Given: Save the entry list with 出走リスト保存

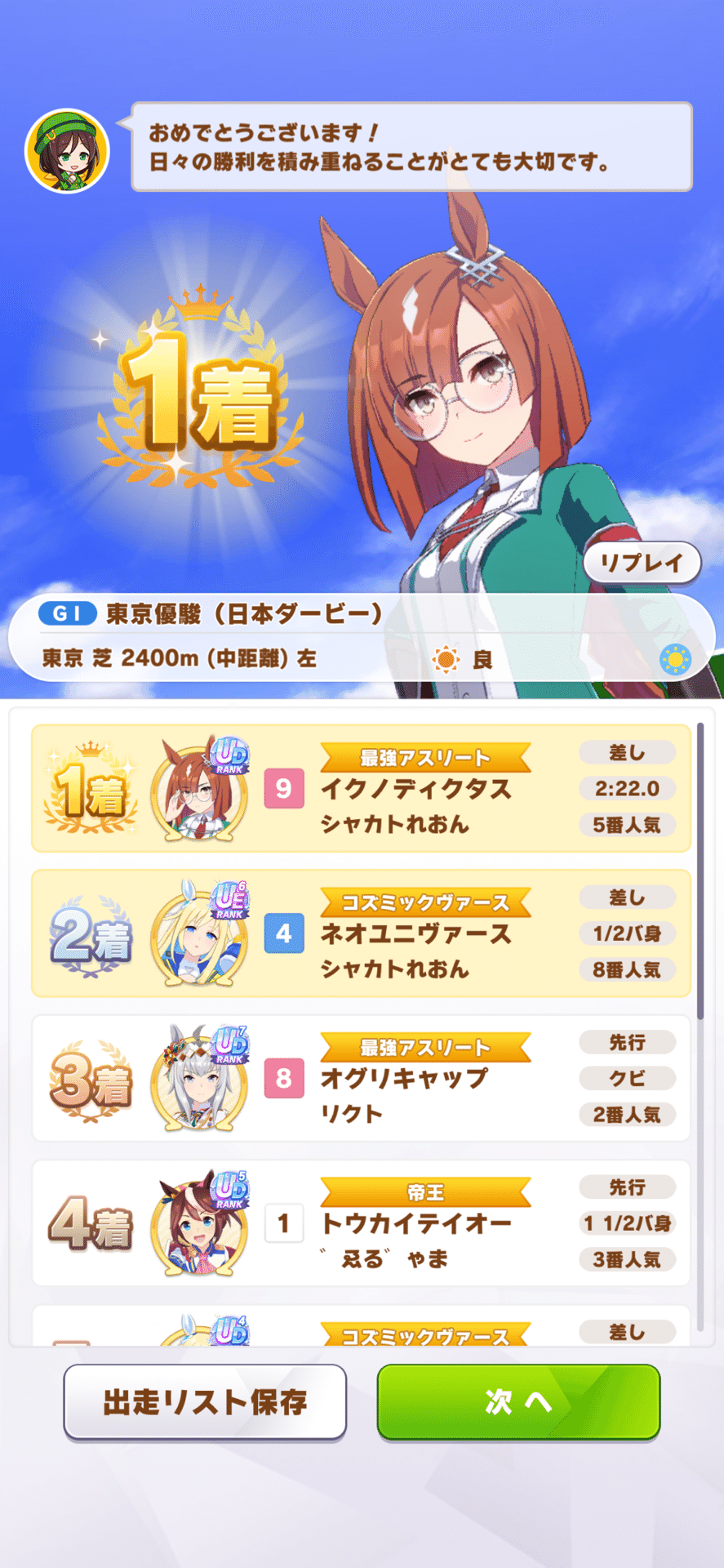Looking at the screenshot, I should tap(205, 1402).
